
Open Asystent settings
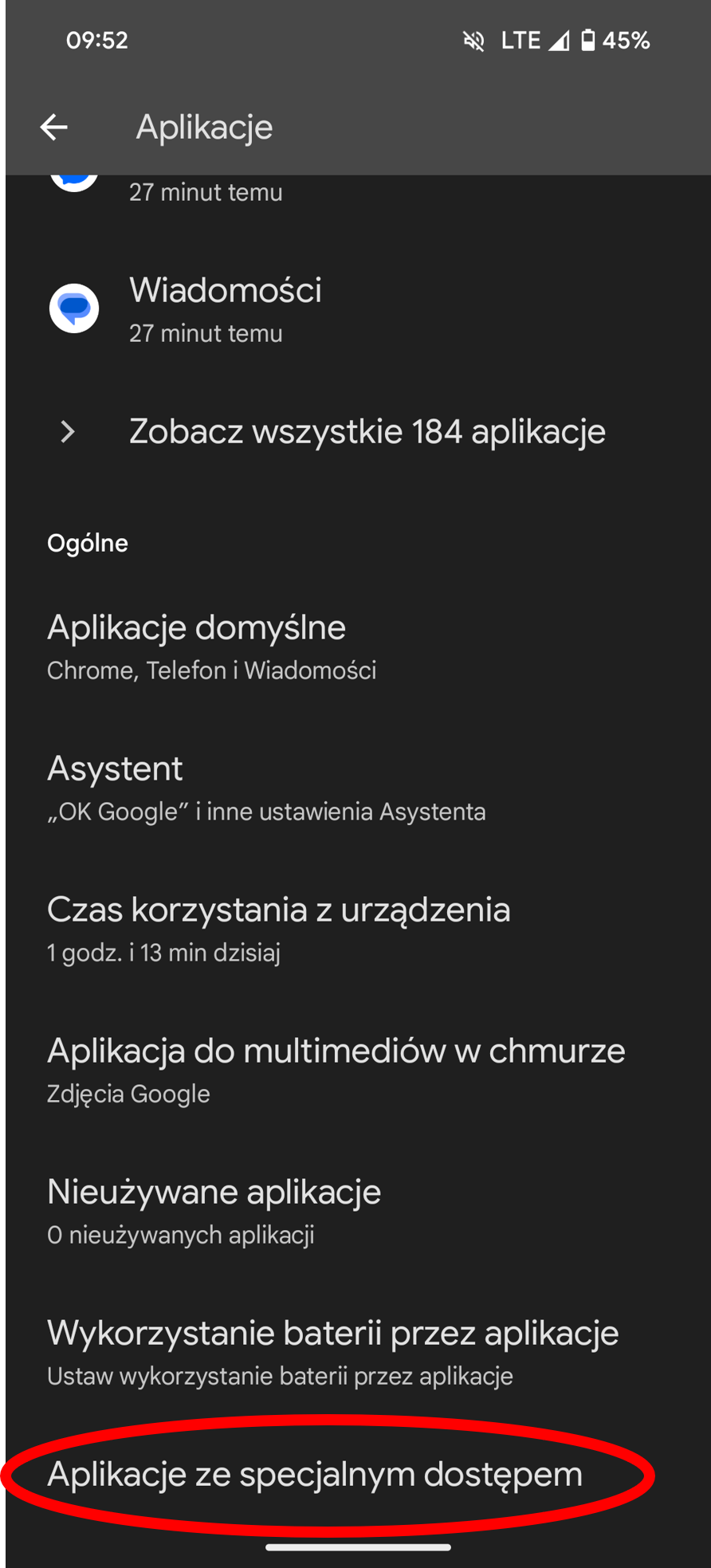(358, 788)
